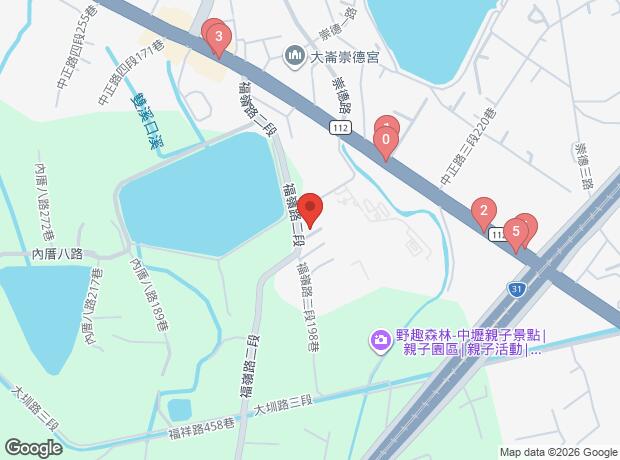Select the map marker numbered 0
Viewport: 620px width, 460px height.
click(386, 142)
